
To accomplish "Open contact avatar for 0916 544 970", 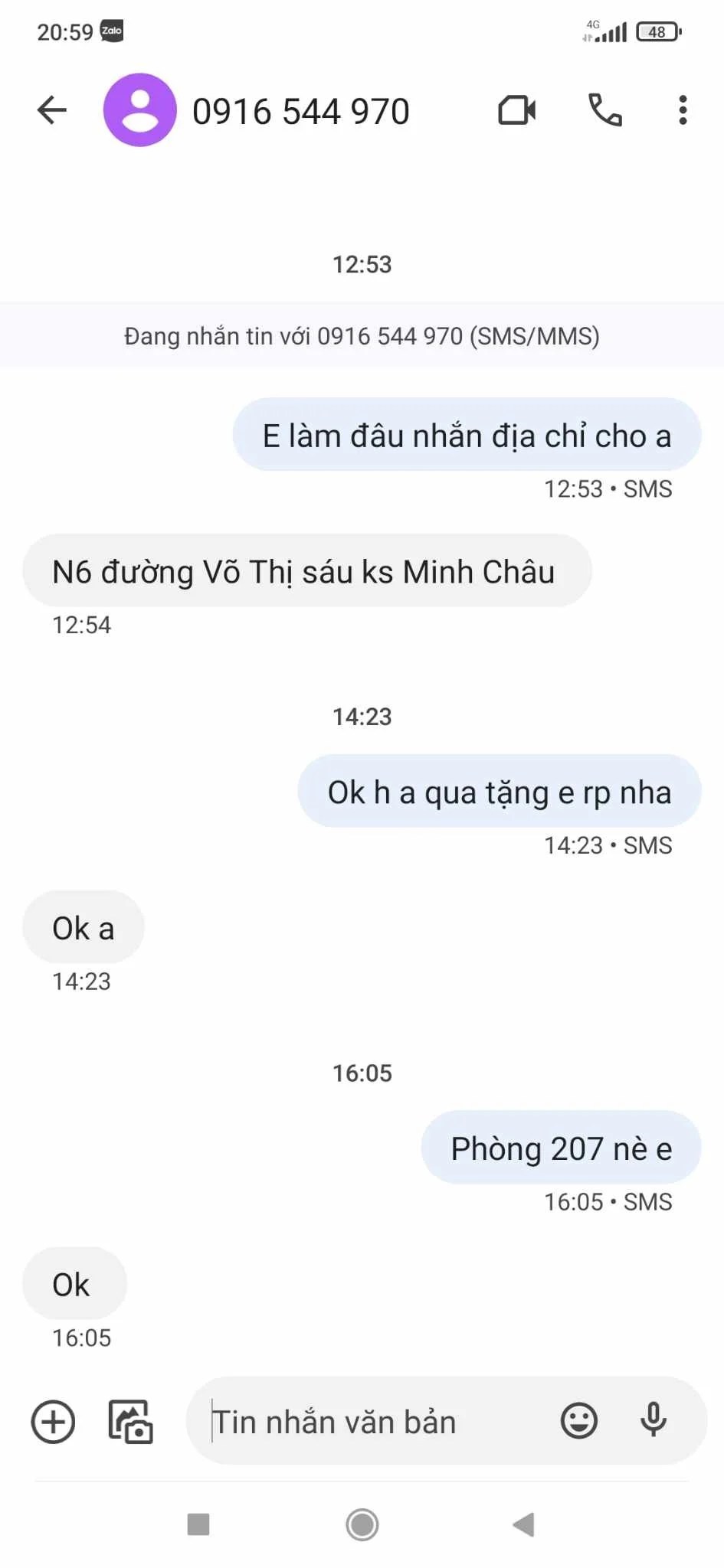I will coord(140,110).
